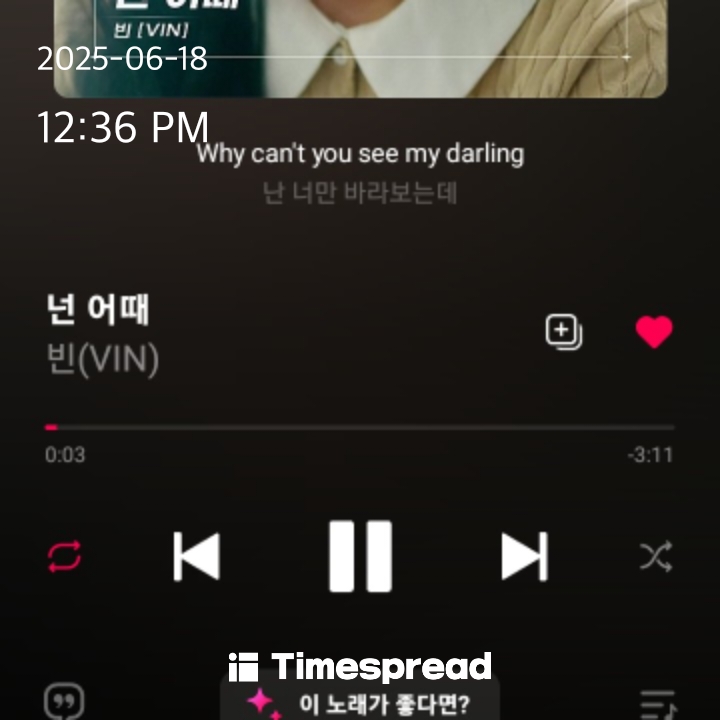Go back to the previous track
Viewport: 720px width, 720px height.
(196, 556)
